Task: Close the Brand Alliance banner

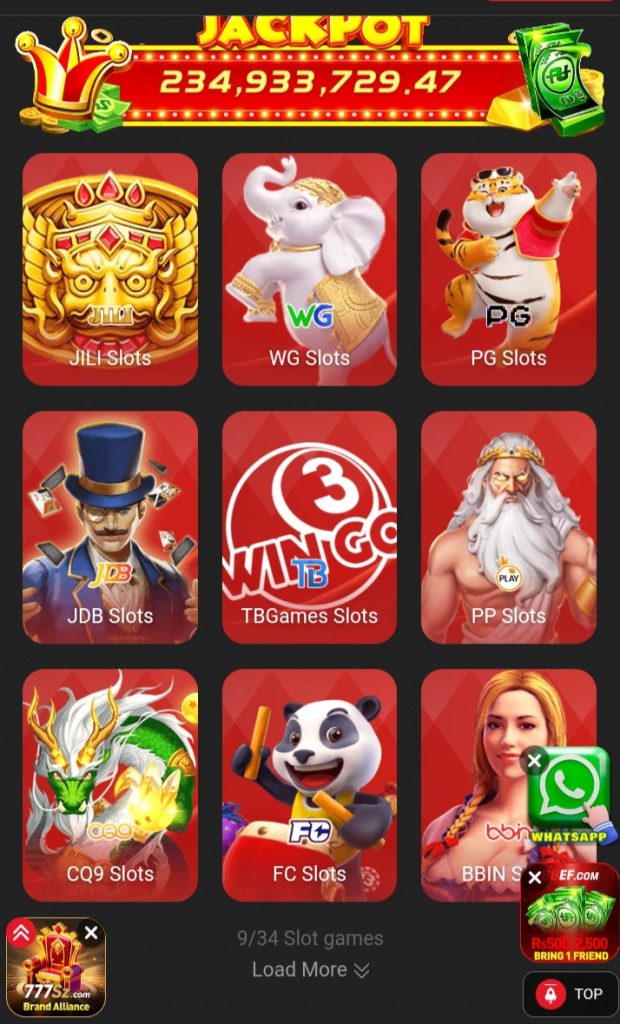Action: (x=91, y=933)
